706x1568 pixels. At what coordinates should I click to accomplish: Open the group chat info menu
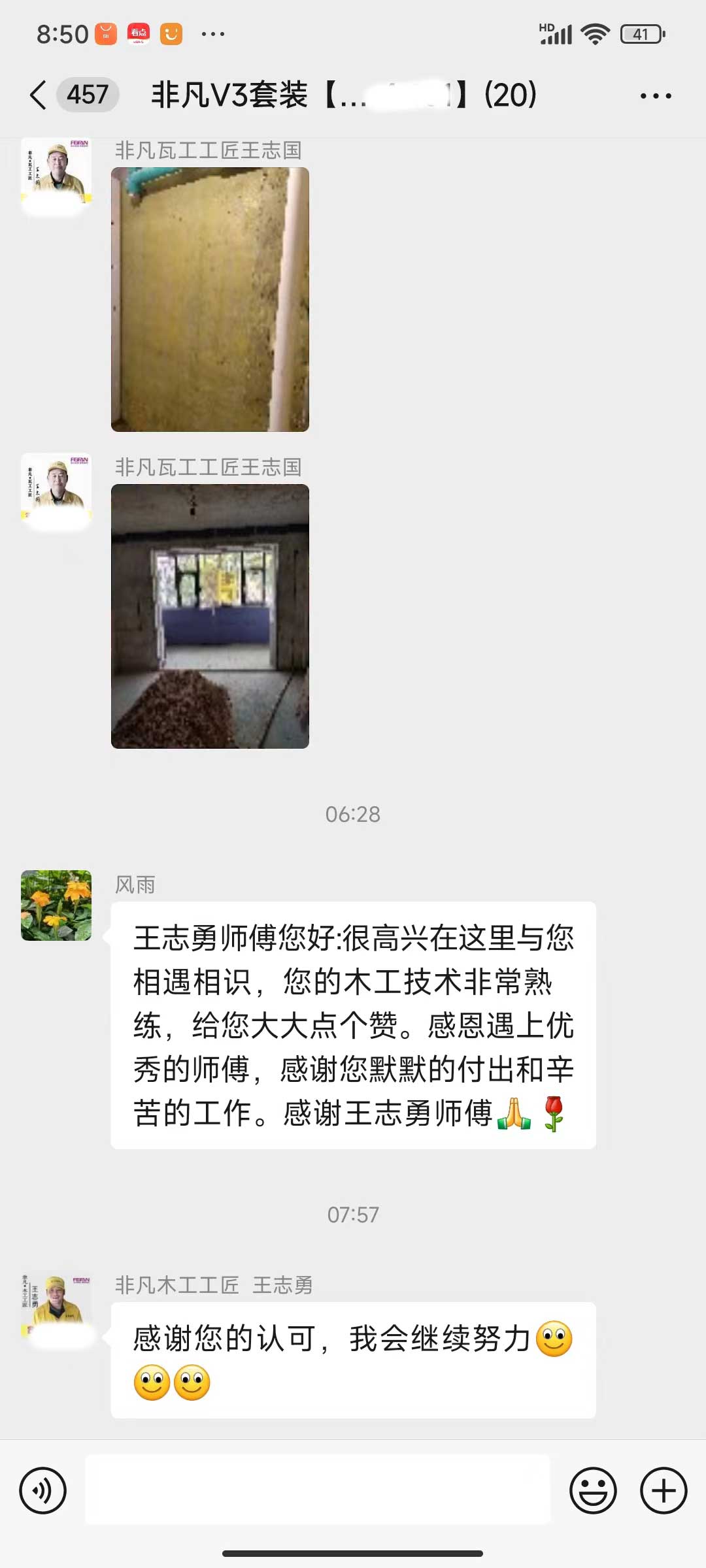click(655, 96)
